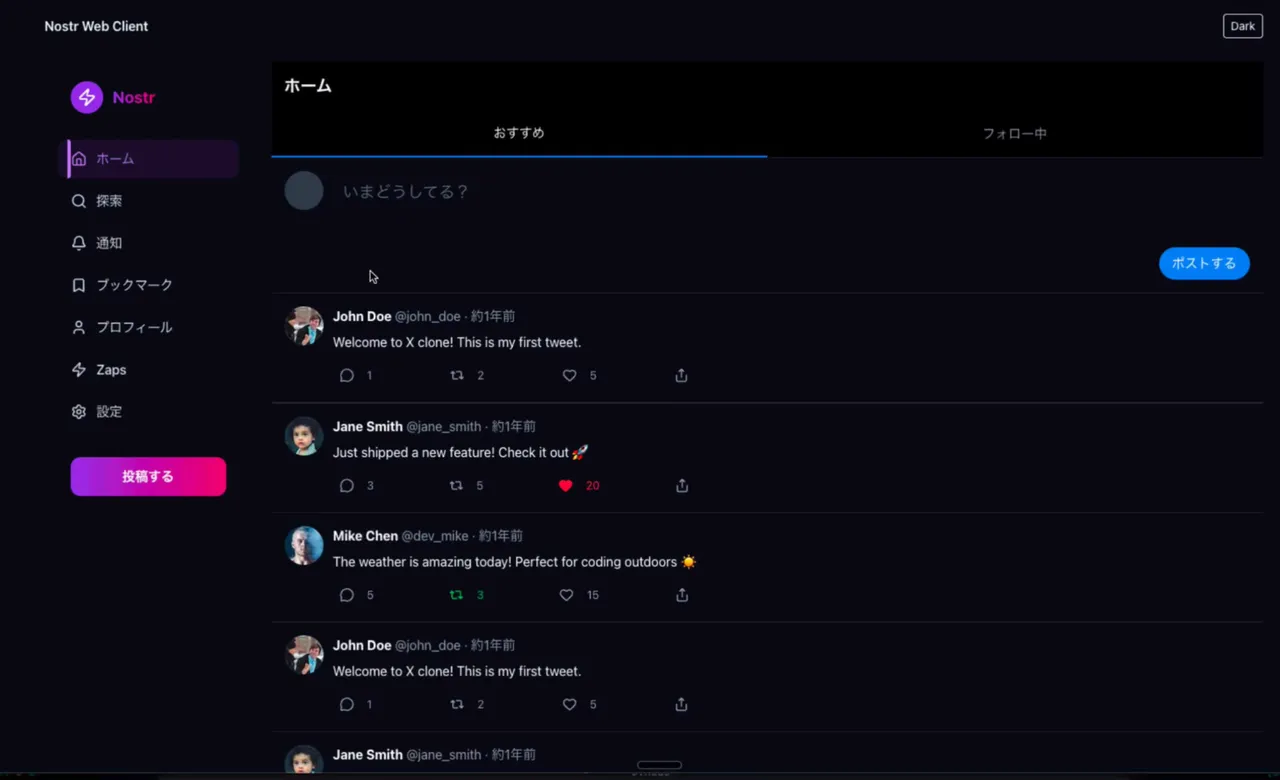Undo the repost on Mike Chen's weather post
The width and height of the screenshot is (1280, 780).
point(457,595)
